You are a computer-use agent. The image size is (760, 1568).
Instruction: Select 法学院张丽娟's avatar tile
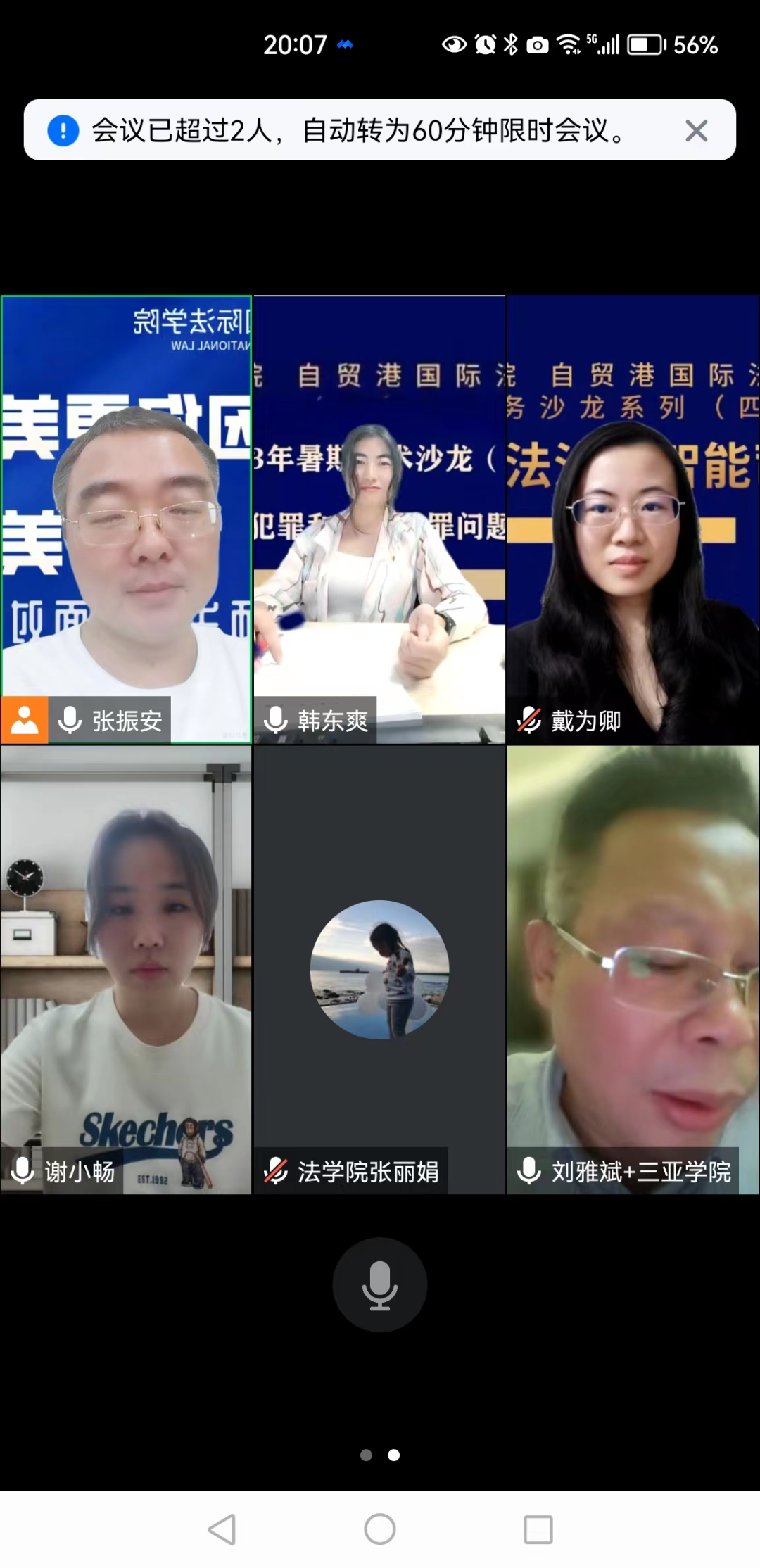[x=379, y=970]
